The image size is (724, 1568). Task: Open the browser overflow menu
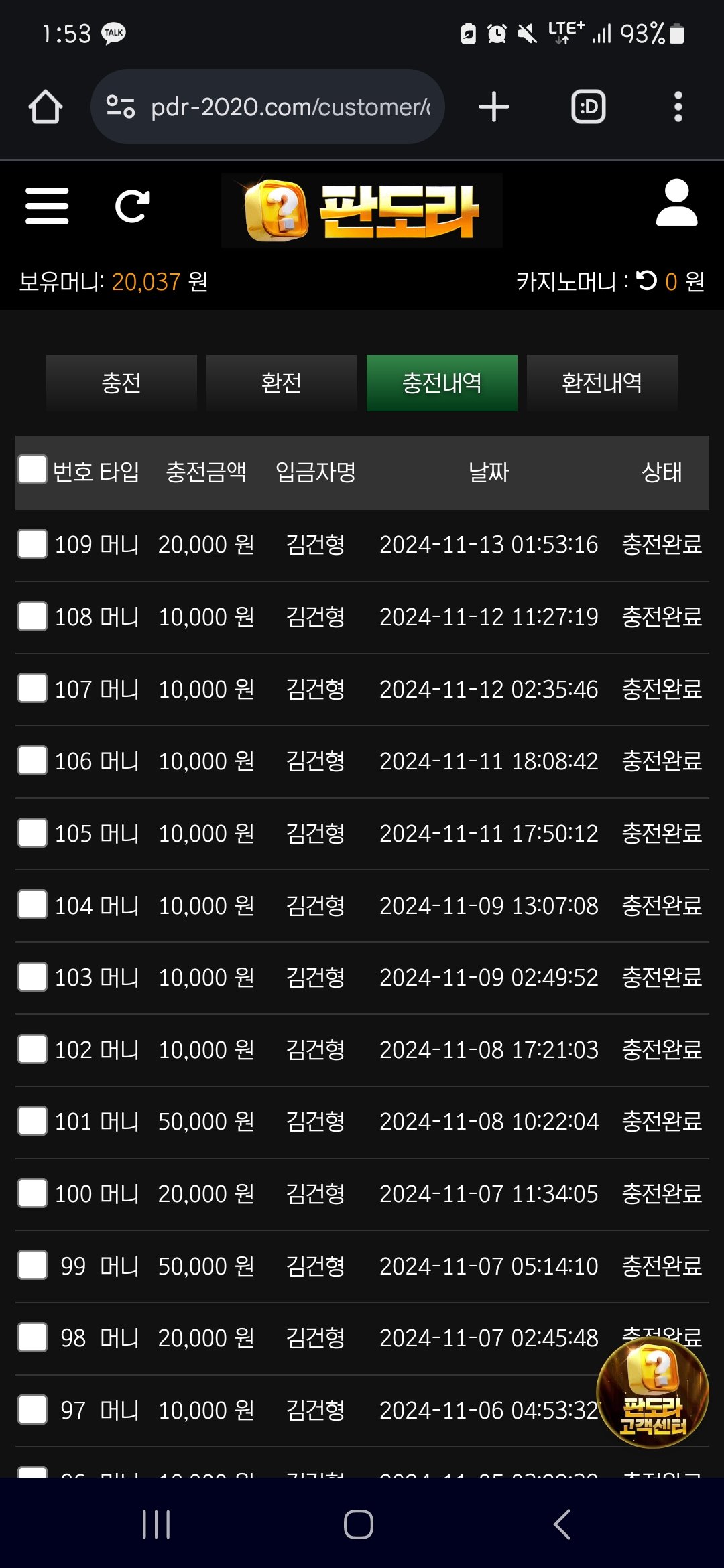click(678, 107)
